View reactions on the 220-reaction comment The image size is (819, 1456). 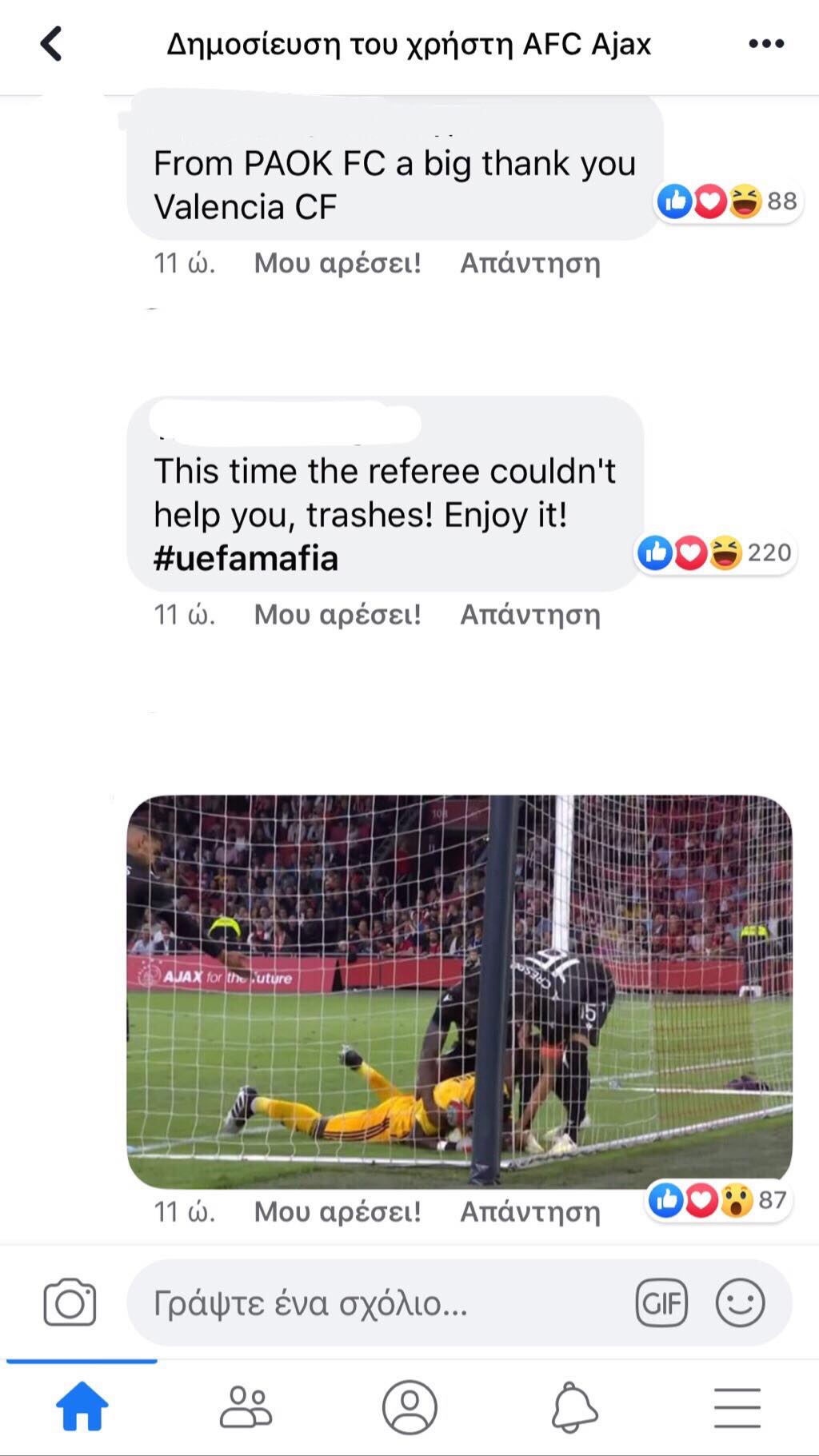(714, 552)
